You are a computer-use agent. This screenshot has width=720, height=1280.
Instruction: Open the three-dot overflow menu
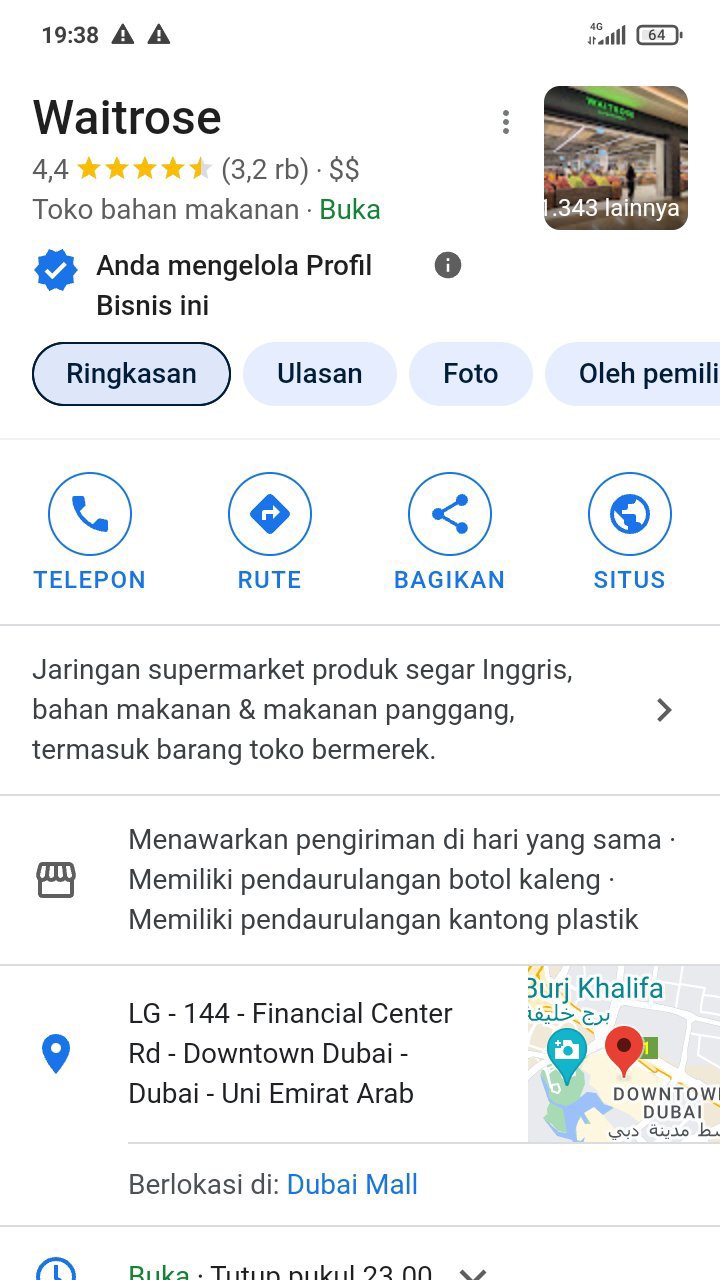coord(506,122)
